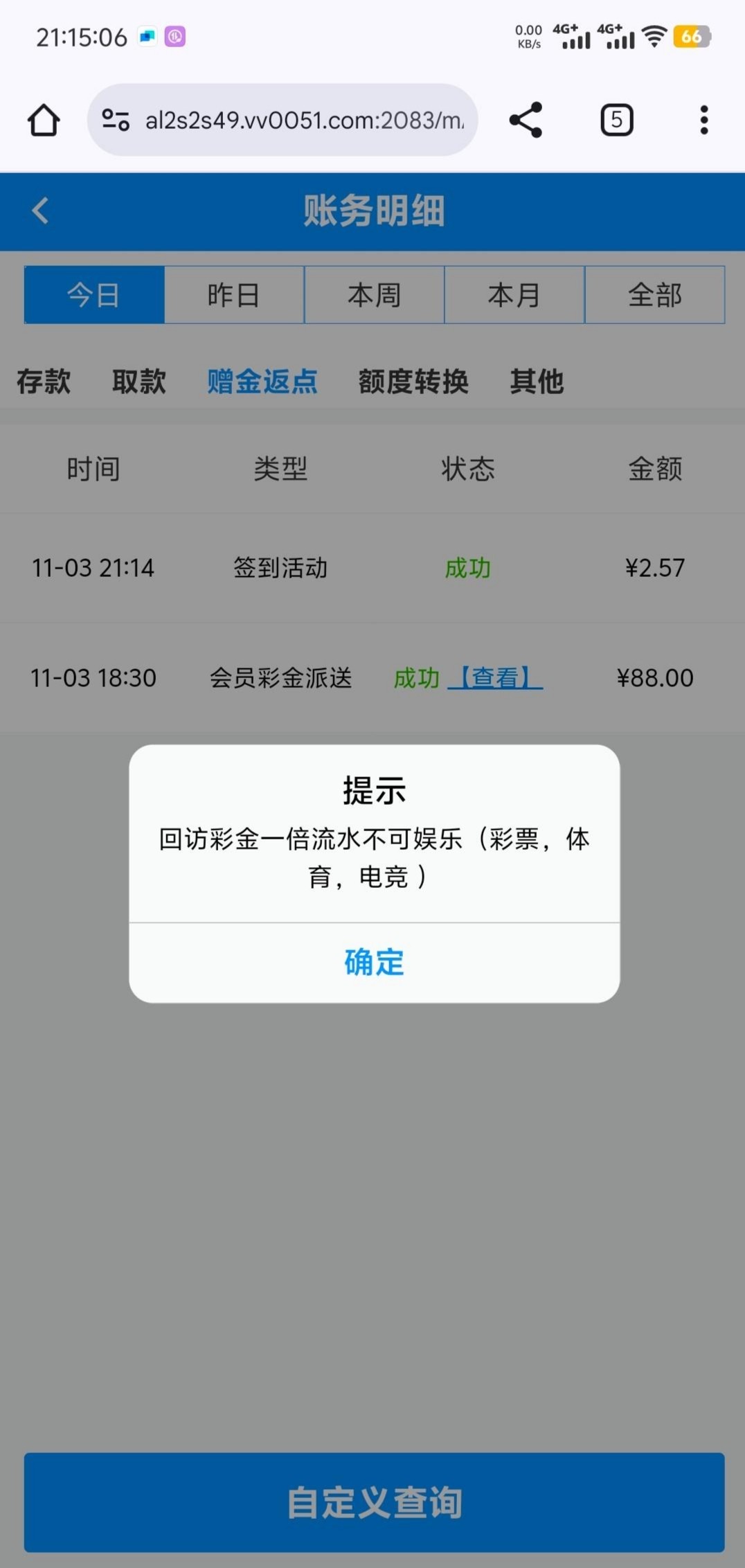Open the browser overflow menu

click(x=703, y=120)
